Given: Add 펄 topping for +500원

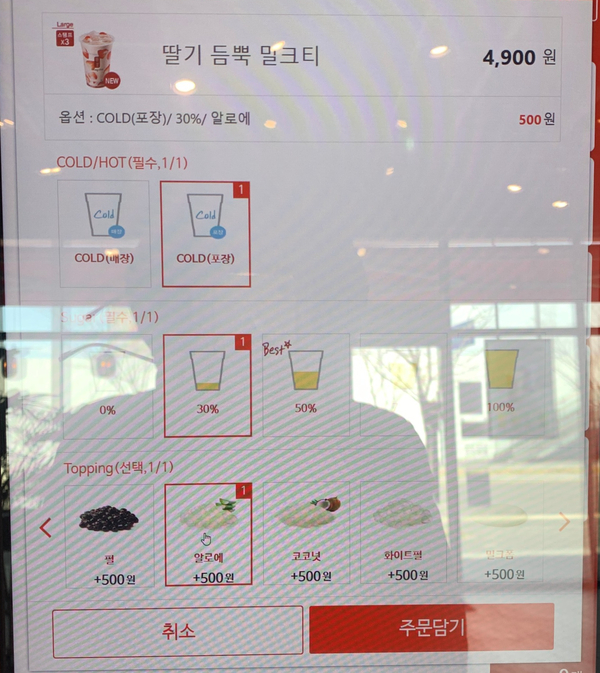Looking at the screenshot, I should click(108, 533).
